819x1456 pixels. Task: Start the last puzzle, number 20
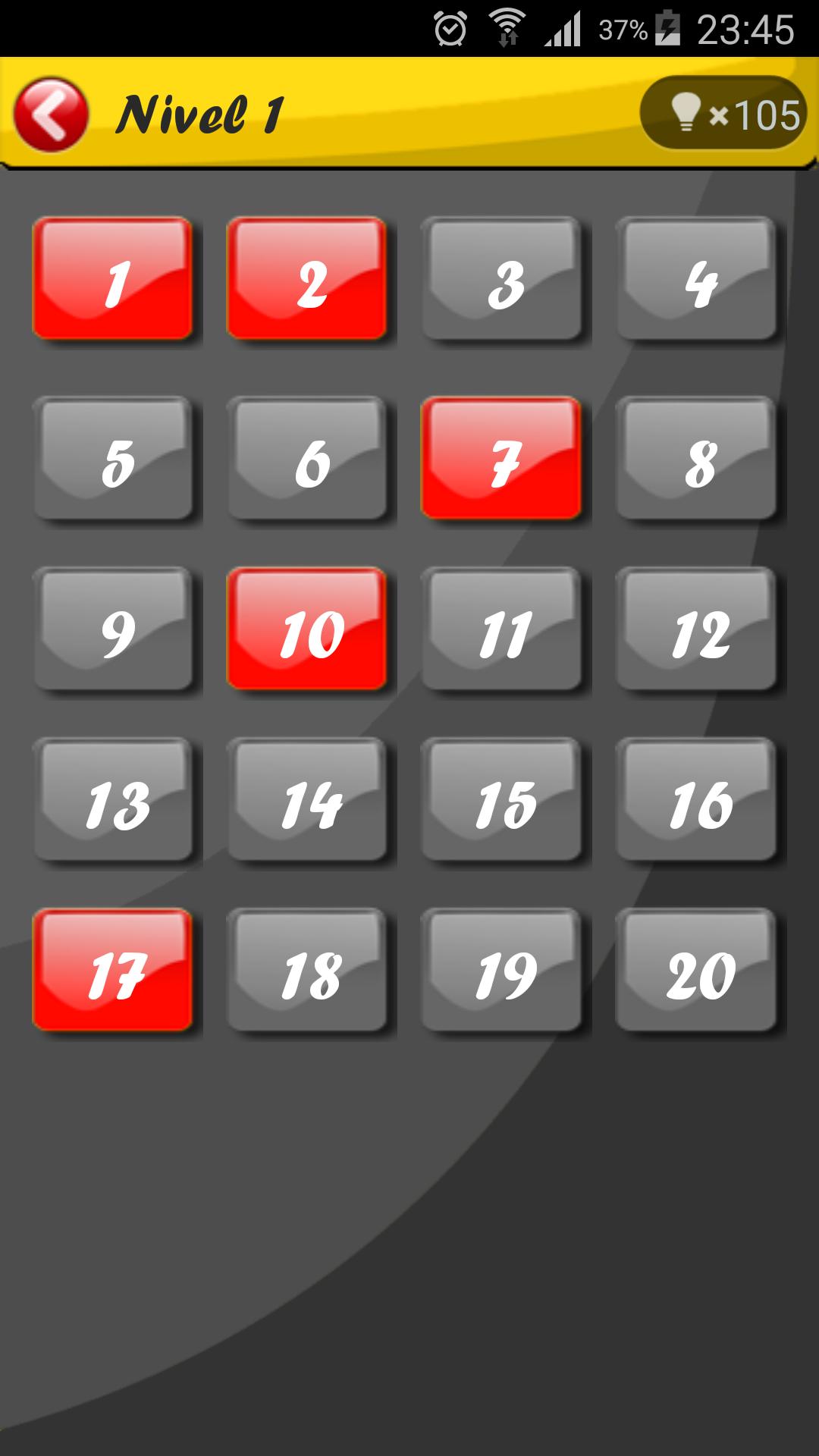pos(696,970)
